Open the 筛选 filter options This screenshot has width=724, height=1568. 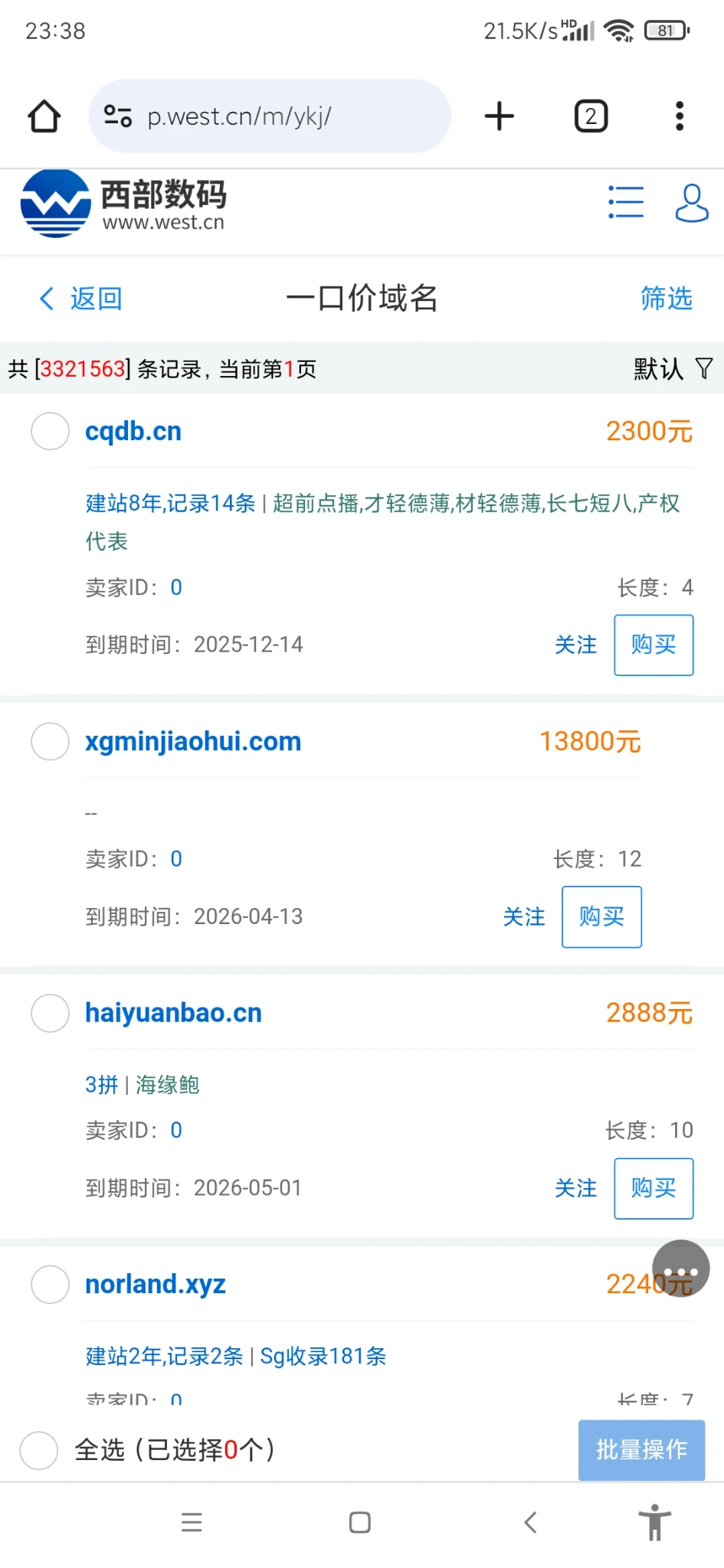pos(666,299)
